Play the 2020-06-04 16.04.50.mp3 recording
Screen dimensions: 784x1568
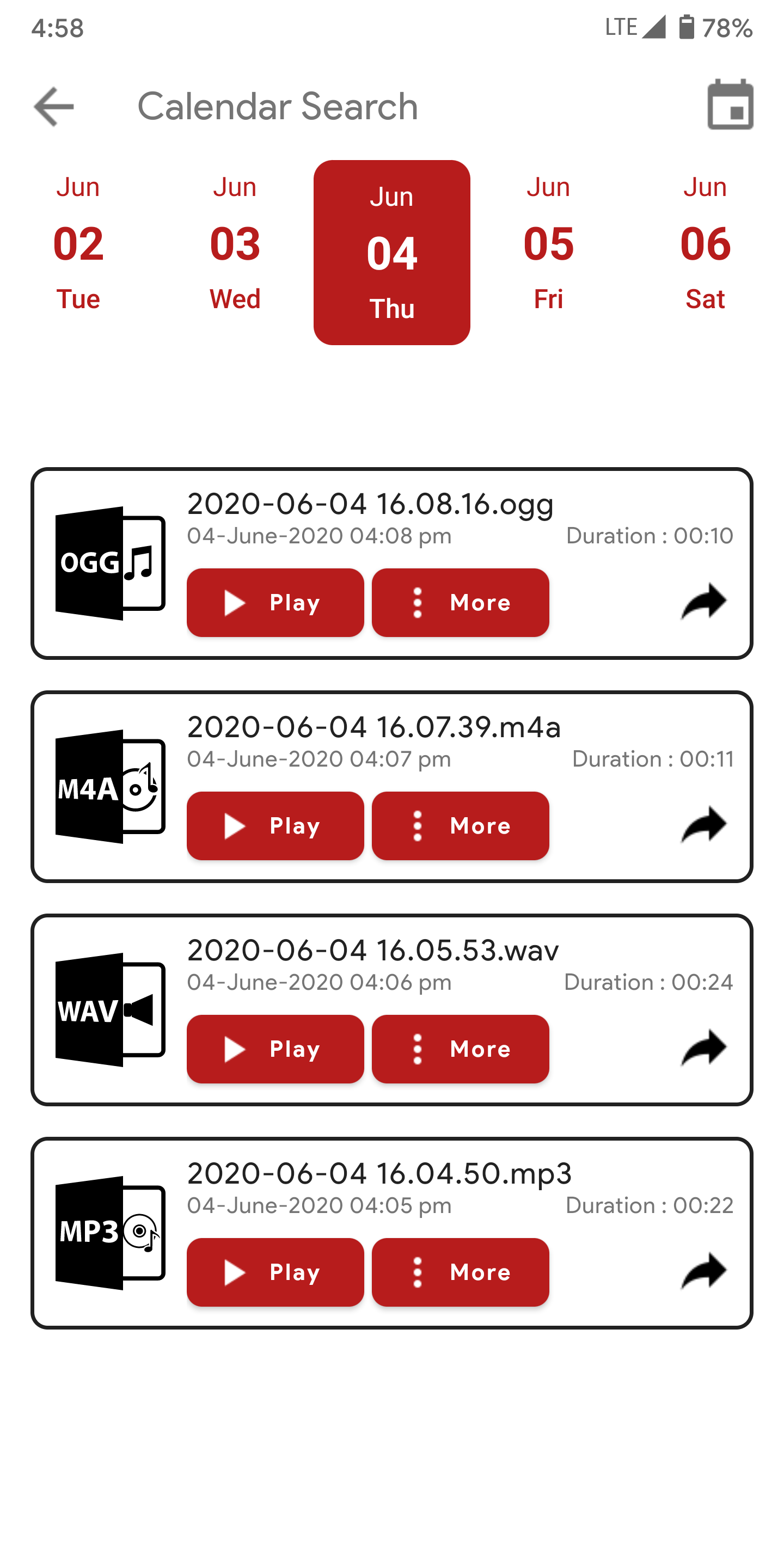274,1272
